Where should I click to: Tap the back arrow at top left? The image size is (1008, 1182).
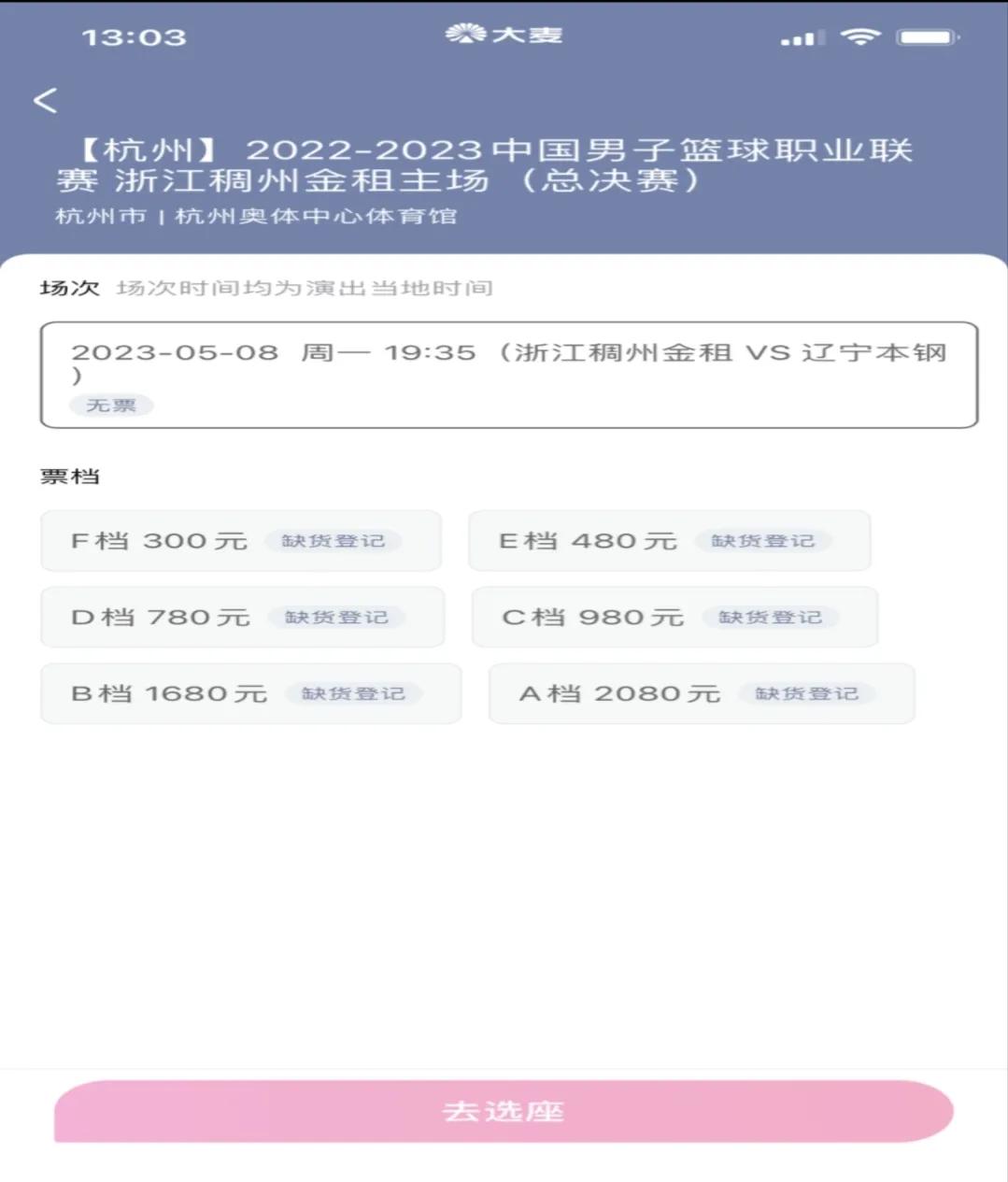[x=47, y=99]
